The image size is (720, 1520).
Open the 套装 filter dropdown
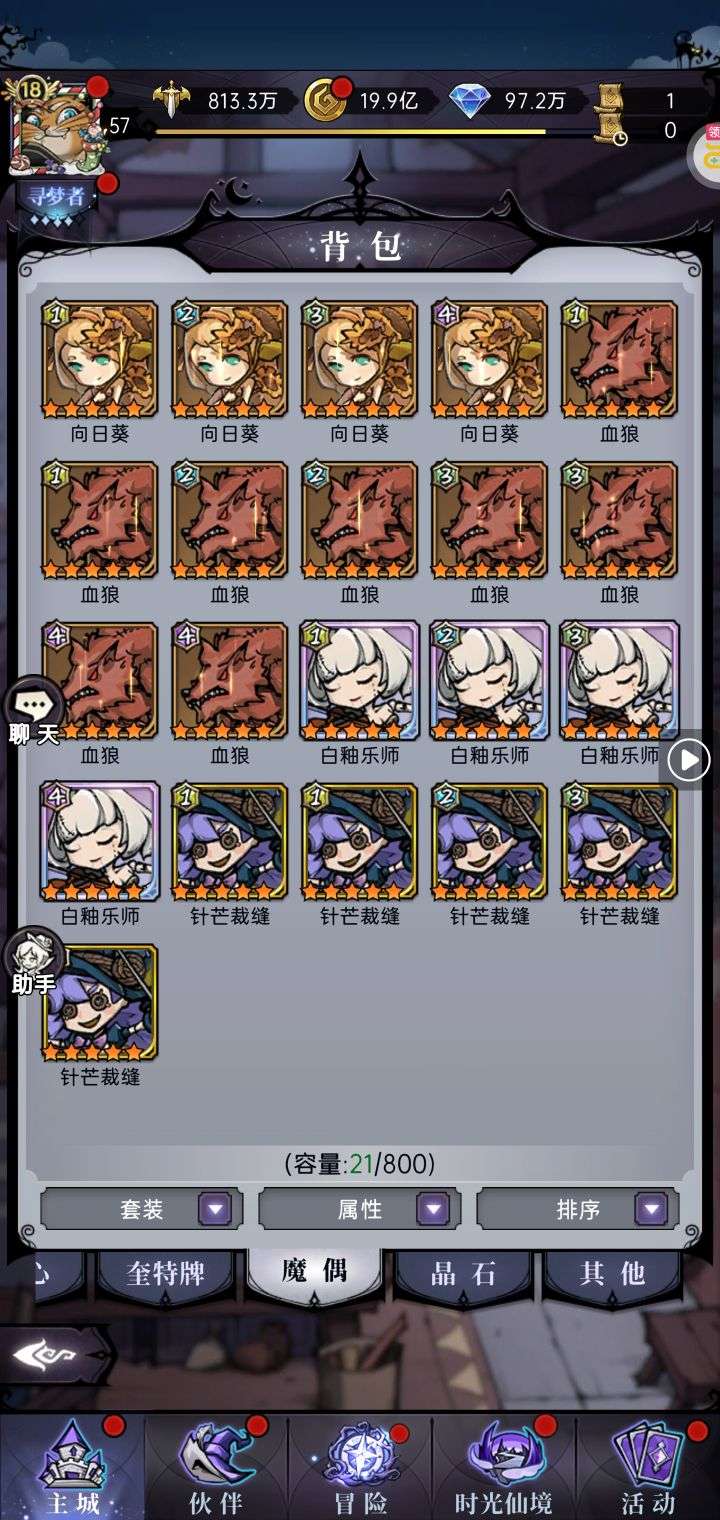(141, 1209)
